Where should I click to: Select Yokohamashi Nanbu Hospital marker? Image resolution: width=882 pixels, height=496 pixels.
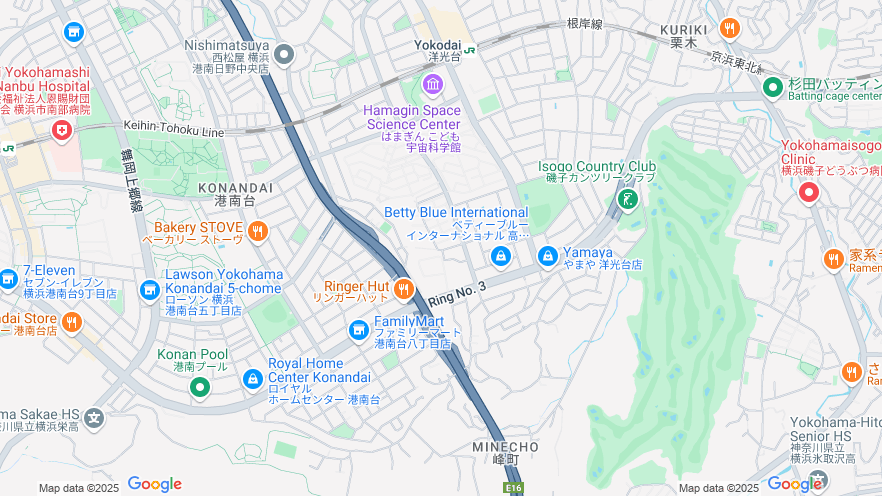(62, 131)
